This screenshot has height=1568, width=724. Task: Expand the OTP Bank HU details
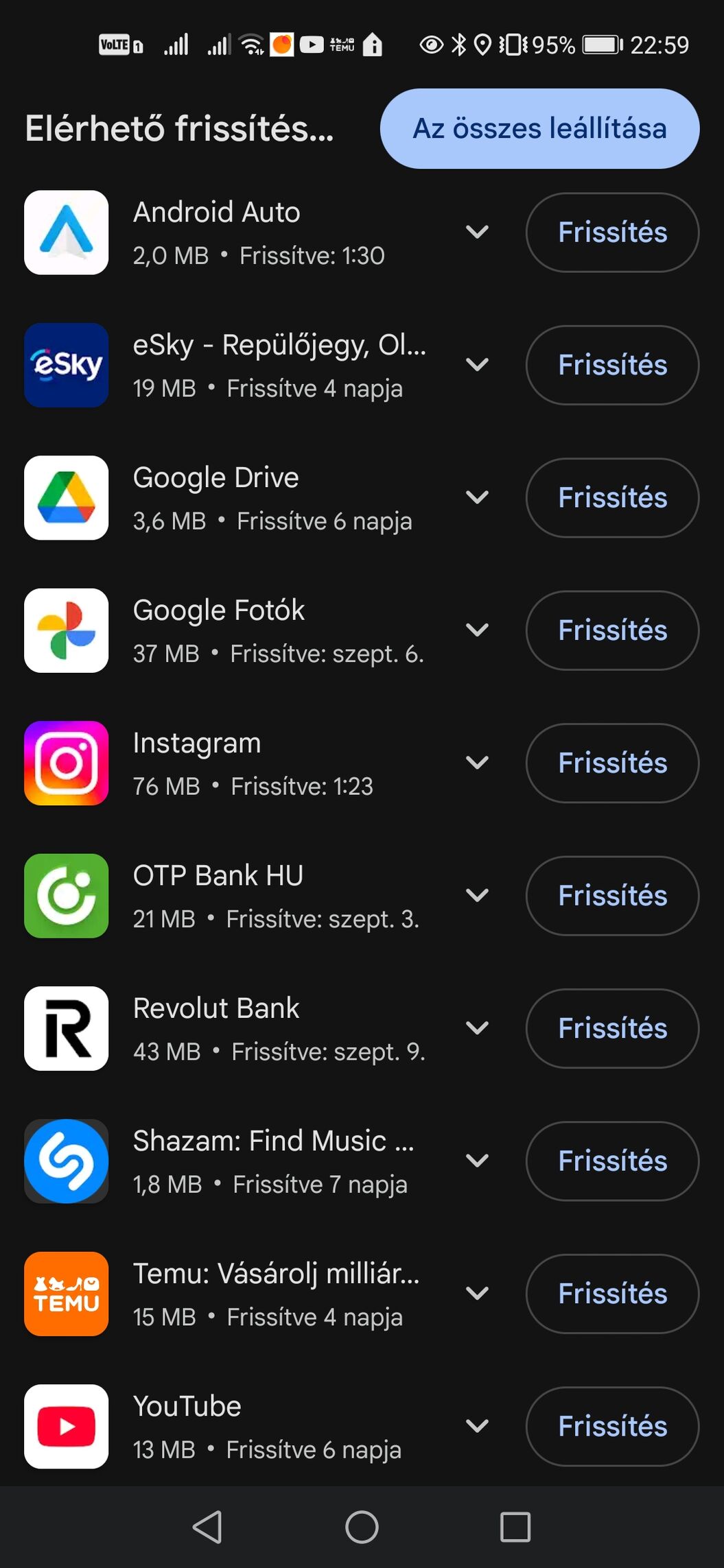point(477,895)
